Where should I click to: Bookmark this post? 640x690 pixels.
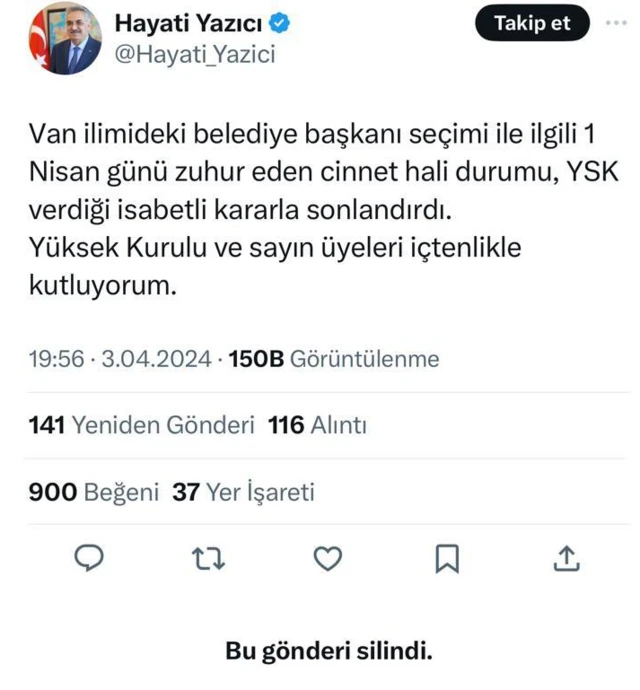pyautogui.click(x=446, y=558)
